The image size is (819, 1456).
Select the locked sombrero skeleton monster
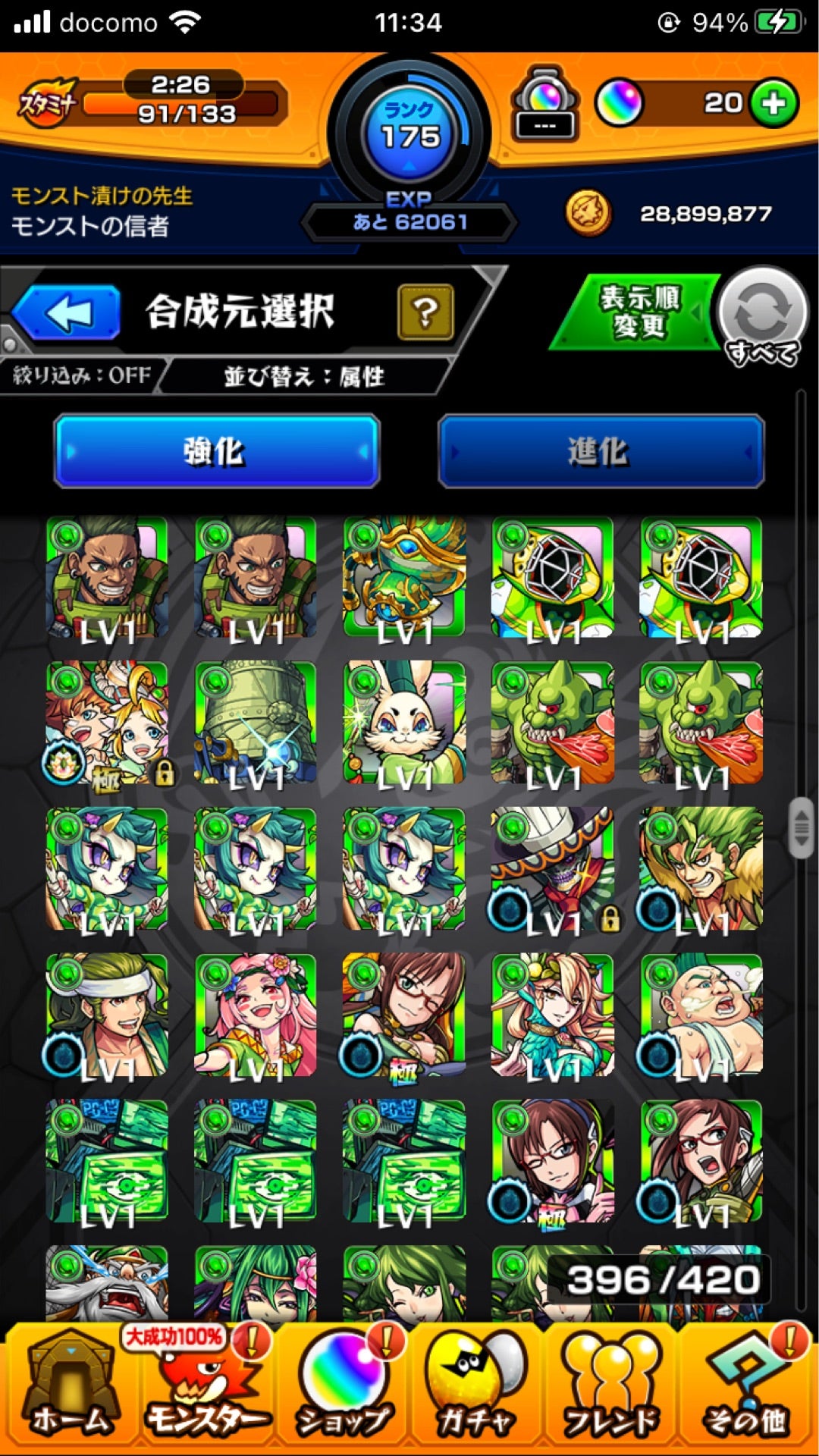click(x=552, y=869)
